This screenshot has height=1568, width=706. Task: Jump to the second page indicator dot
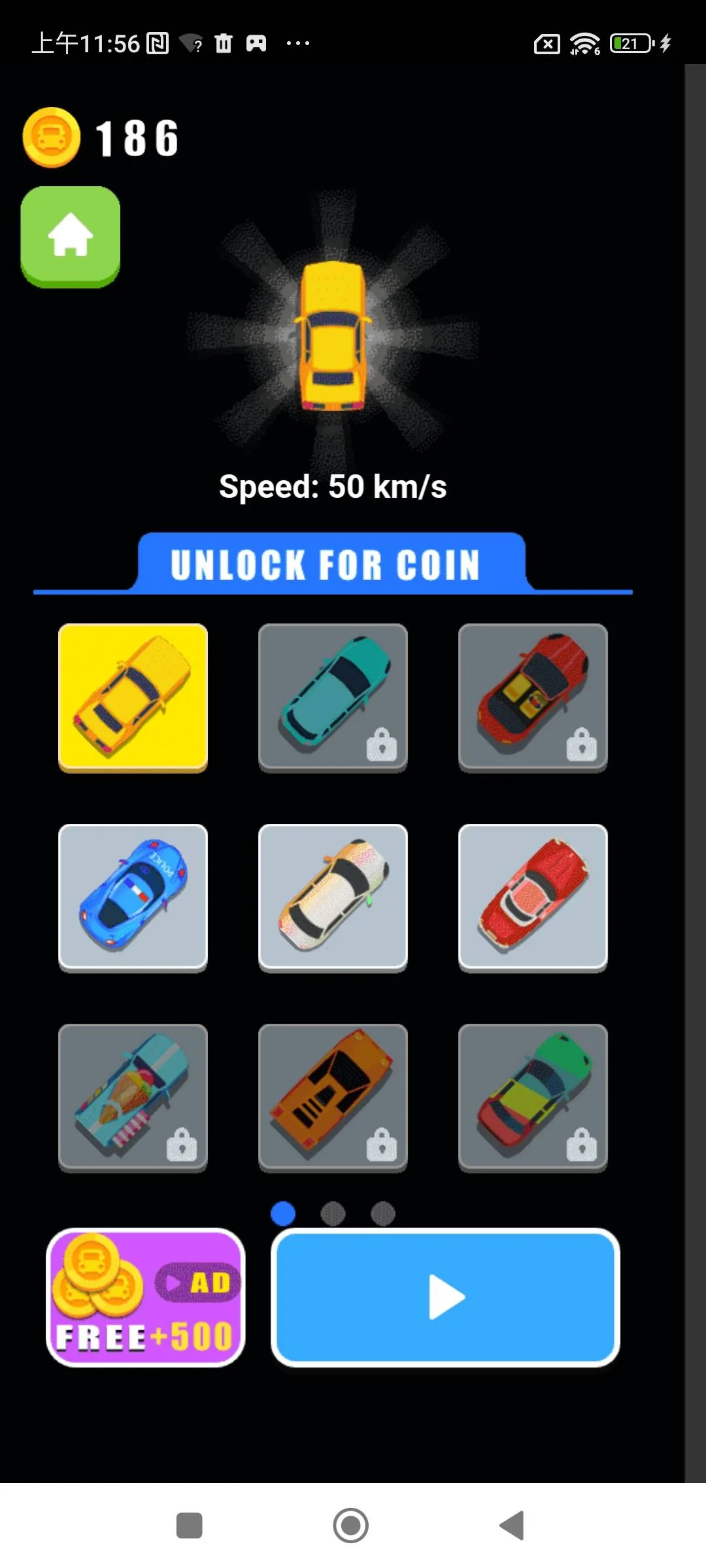[333, 1214]
